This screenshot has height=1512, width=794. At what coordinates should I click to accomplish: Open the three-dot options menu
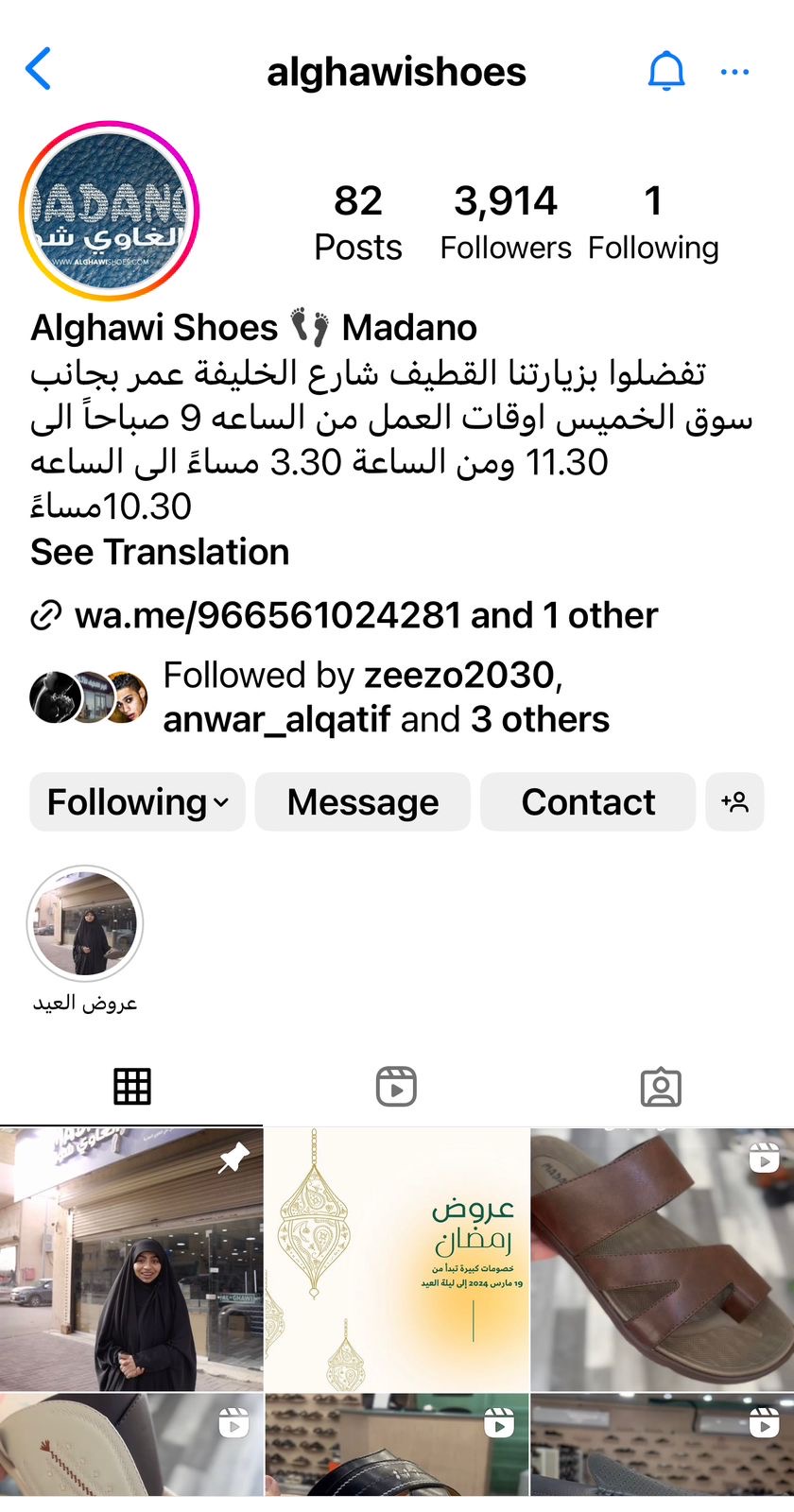pyautogui.click(x=734, y=72)
